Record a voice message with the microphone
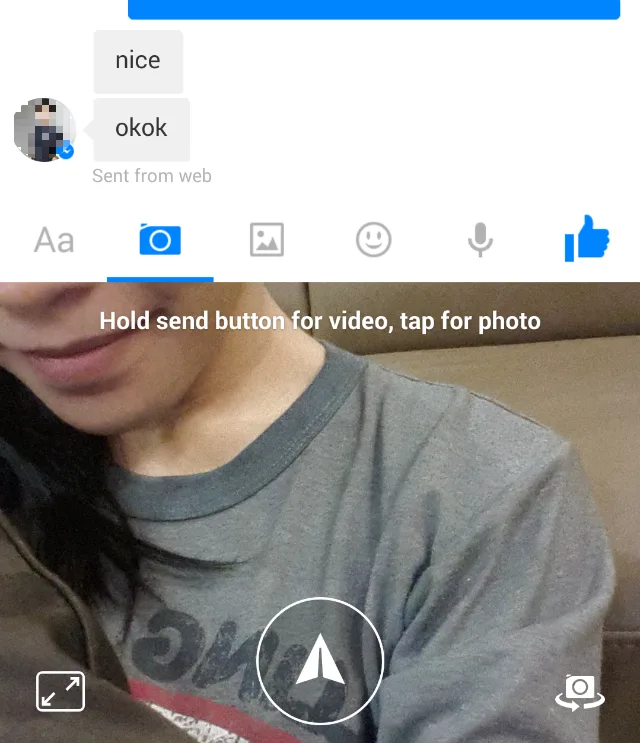 480,241
